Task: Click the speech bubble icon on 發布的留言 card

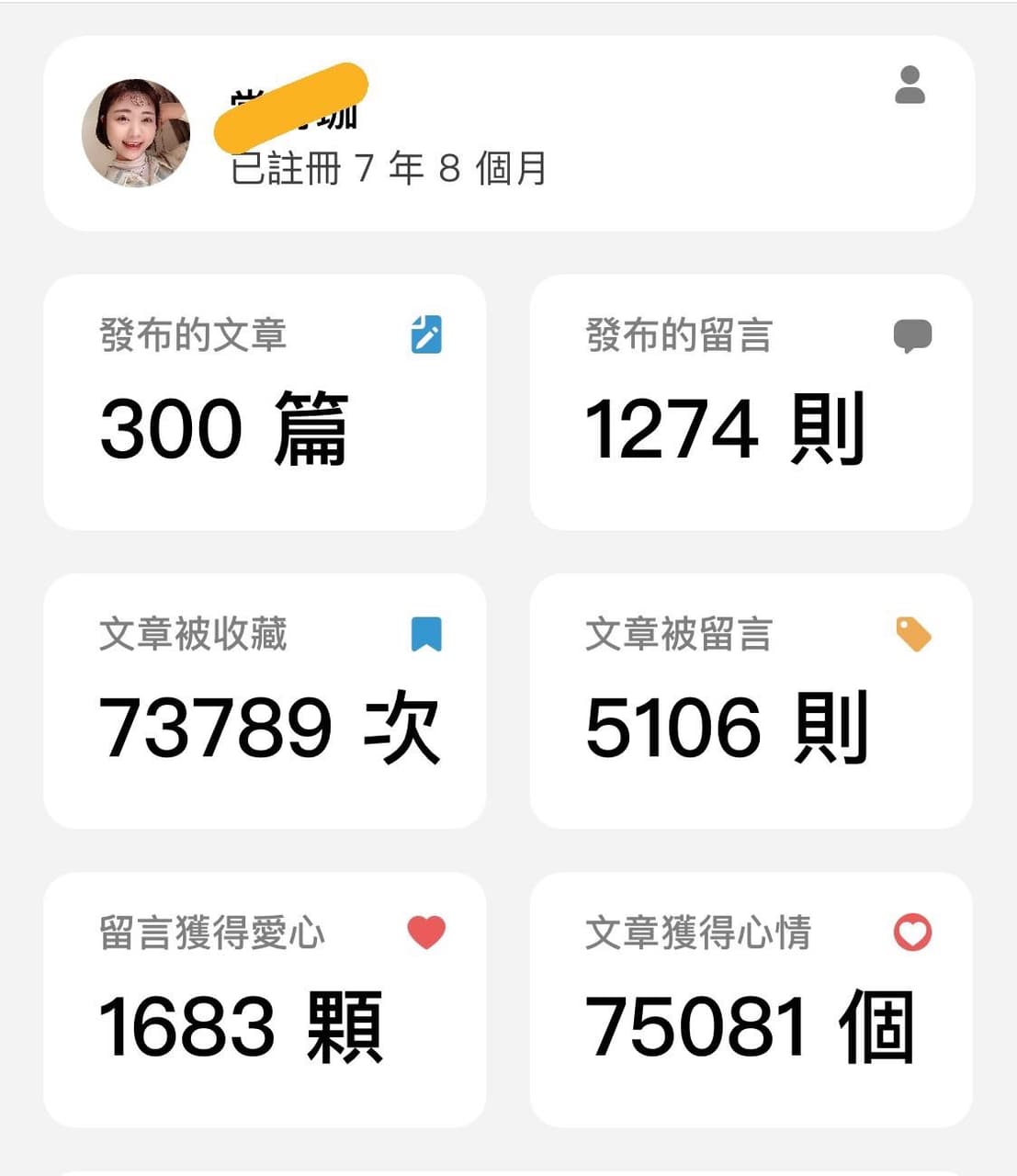Action: click(912, 337)
